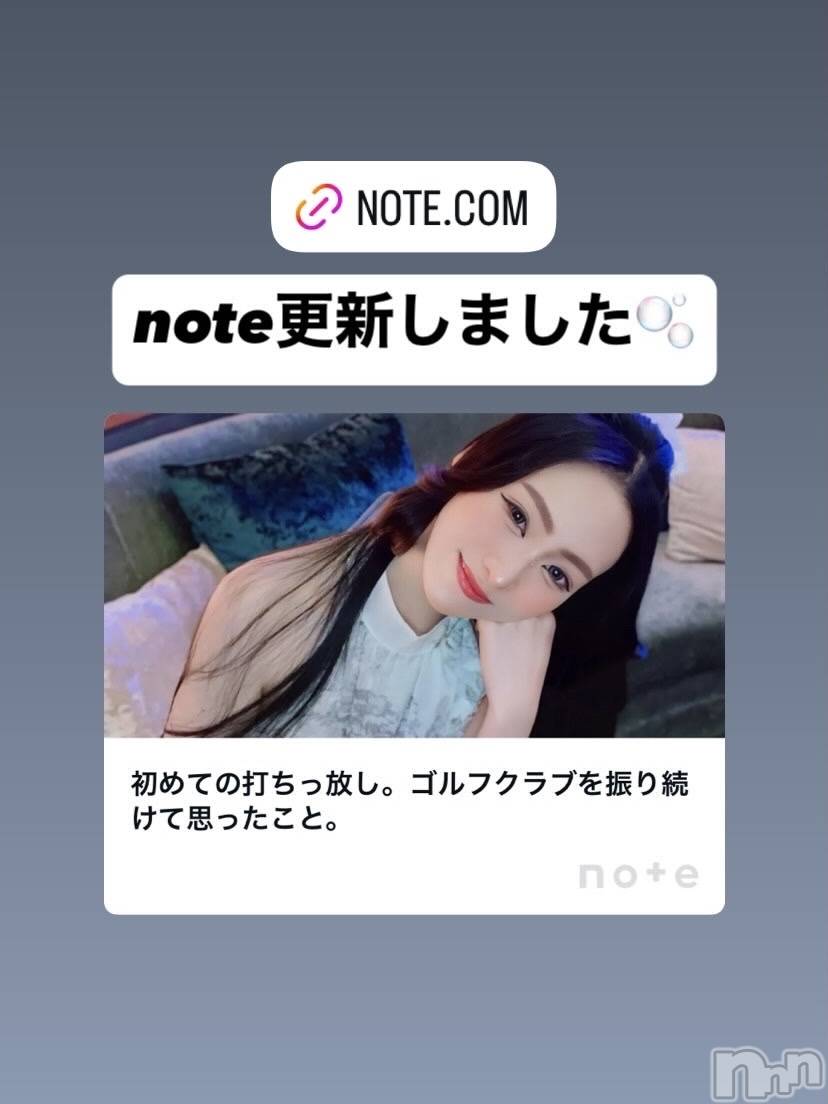The height and width of the screenshot is (1104, 828).
Task: Expand the article card thumbnail
Action: 413,575
